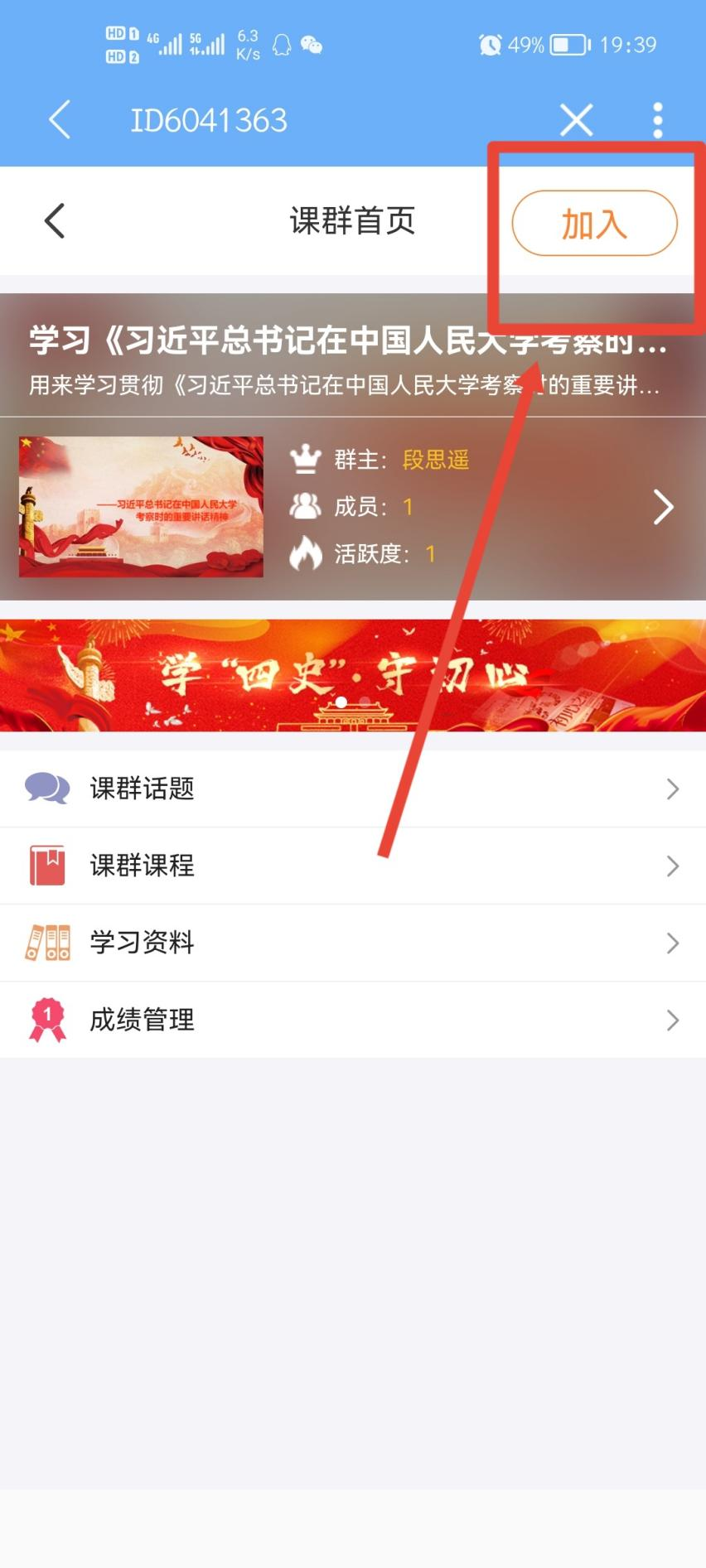706x1568 pixels.
Task: Open the group cover image
Action: click(141, 507)
